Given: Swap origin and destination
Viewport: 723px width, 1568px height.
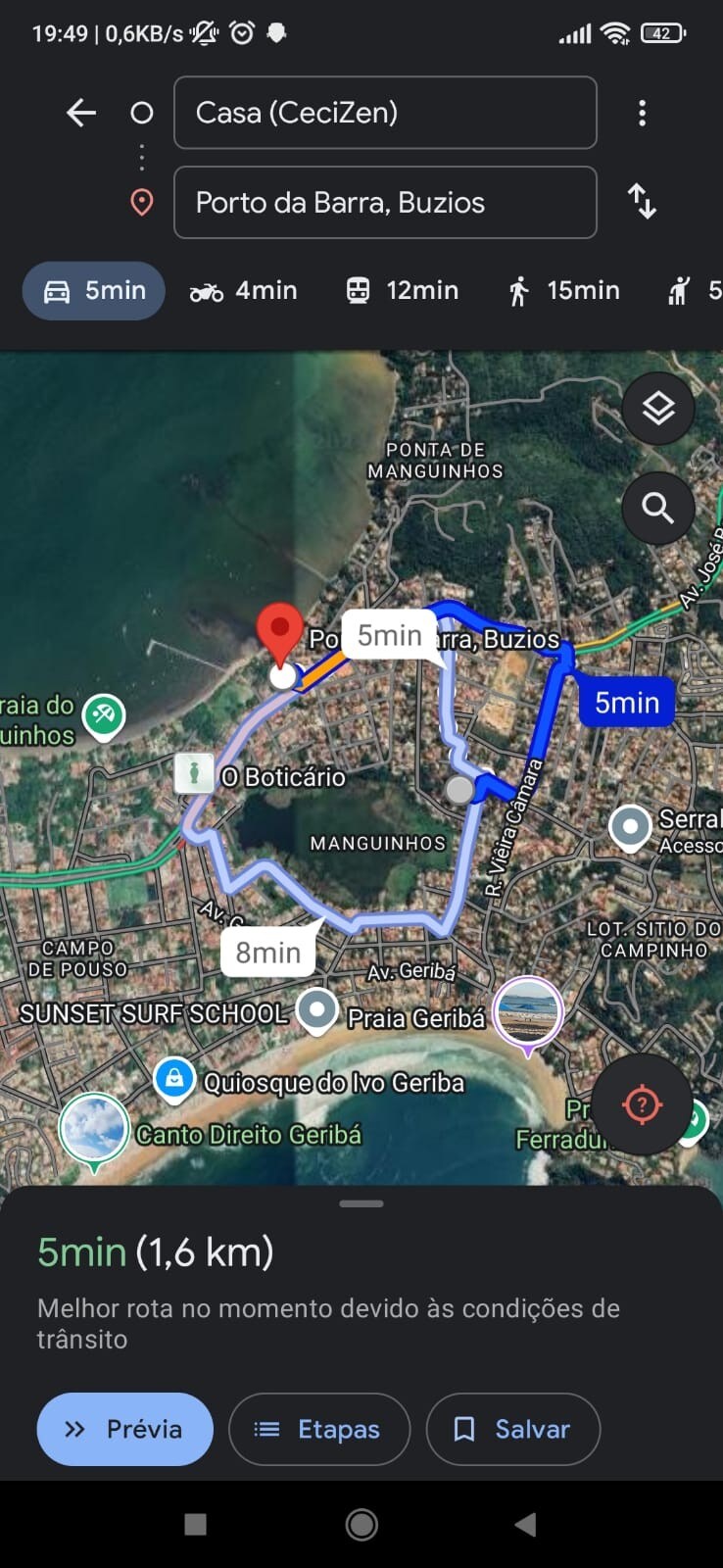Looking at the screenshot, I should [x=642, y=202].
